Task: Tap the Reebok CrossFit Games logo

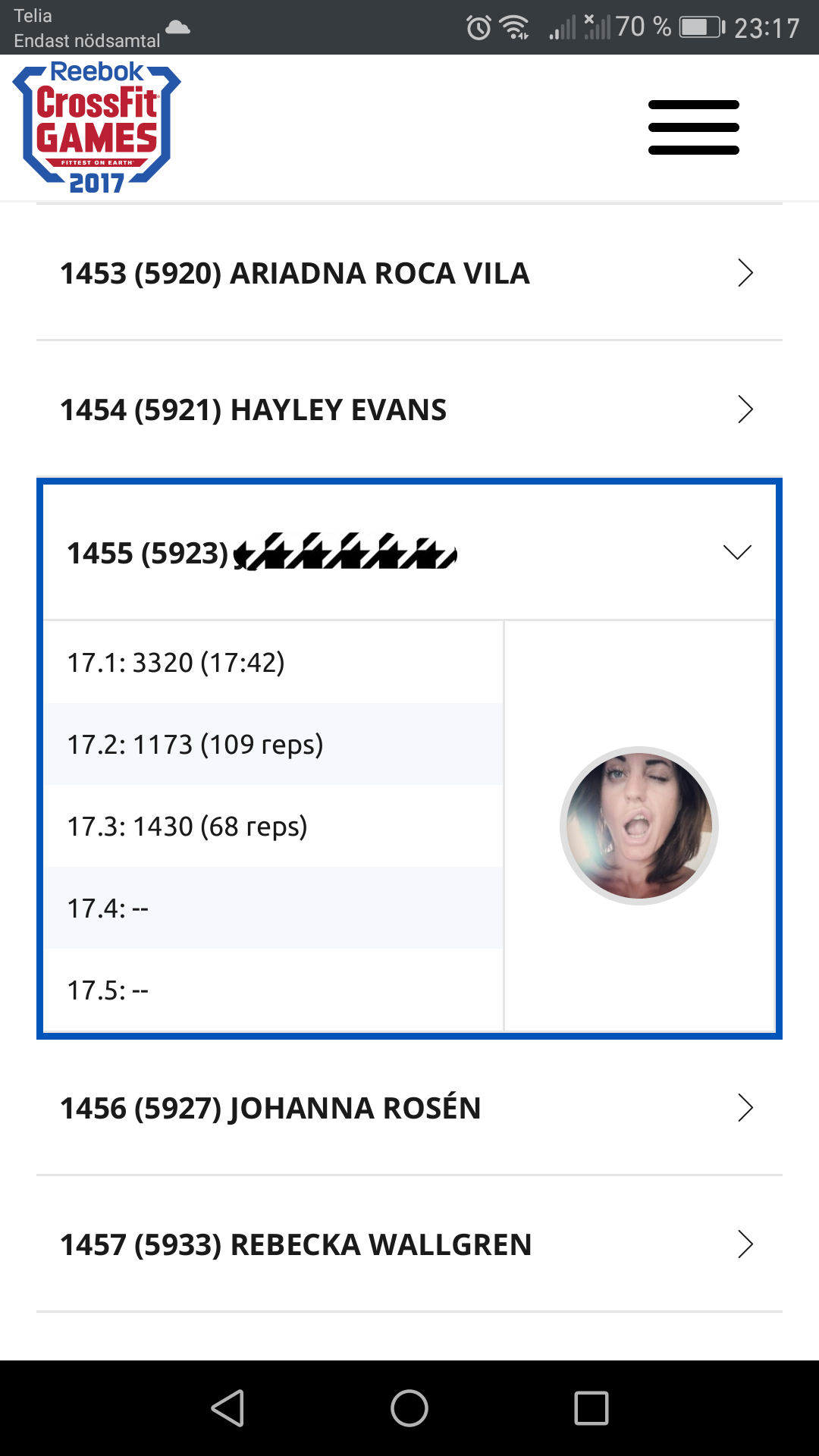Action: pyautogui.click(x=96, y=127)
